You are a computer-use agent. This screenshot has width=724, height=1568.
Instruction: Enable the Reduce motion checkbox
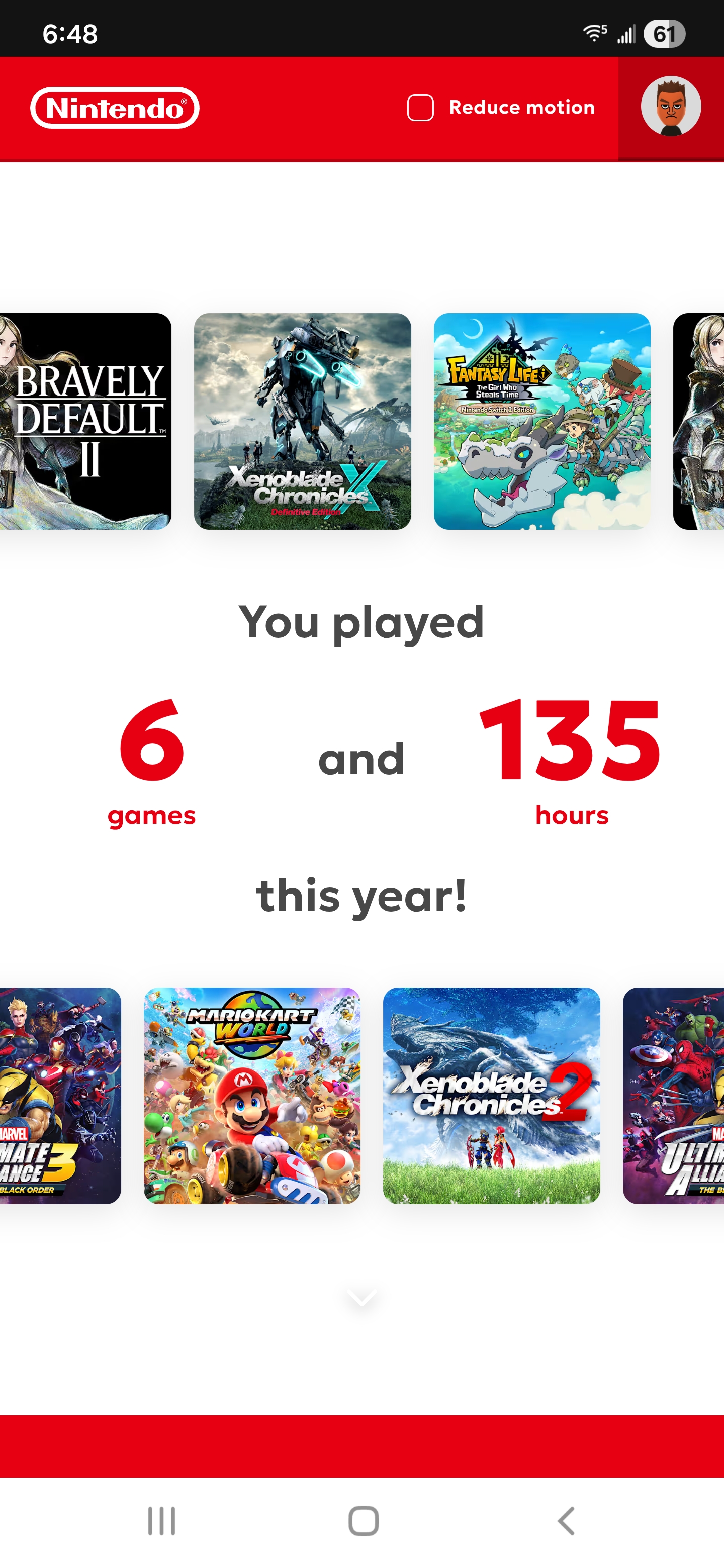click(420, 108)
